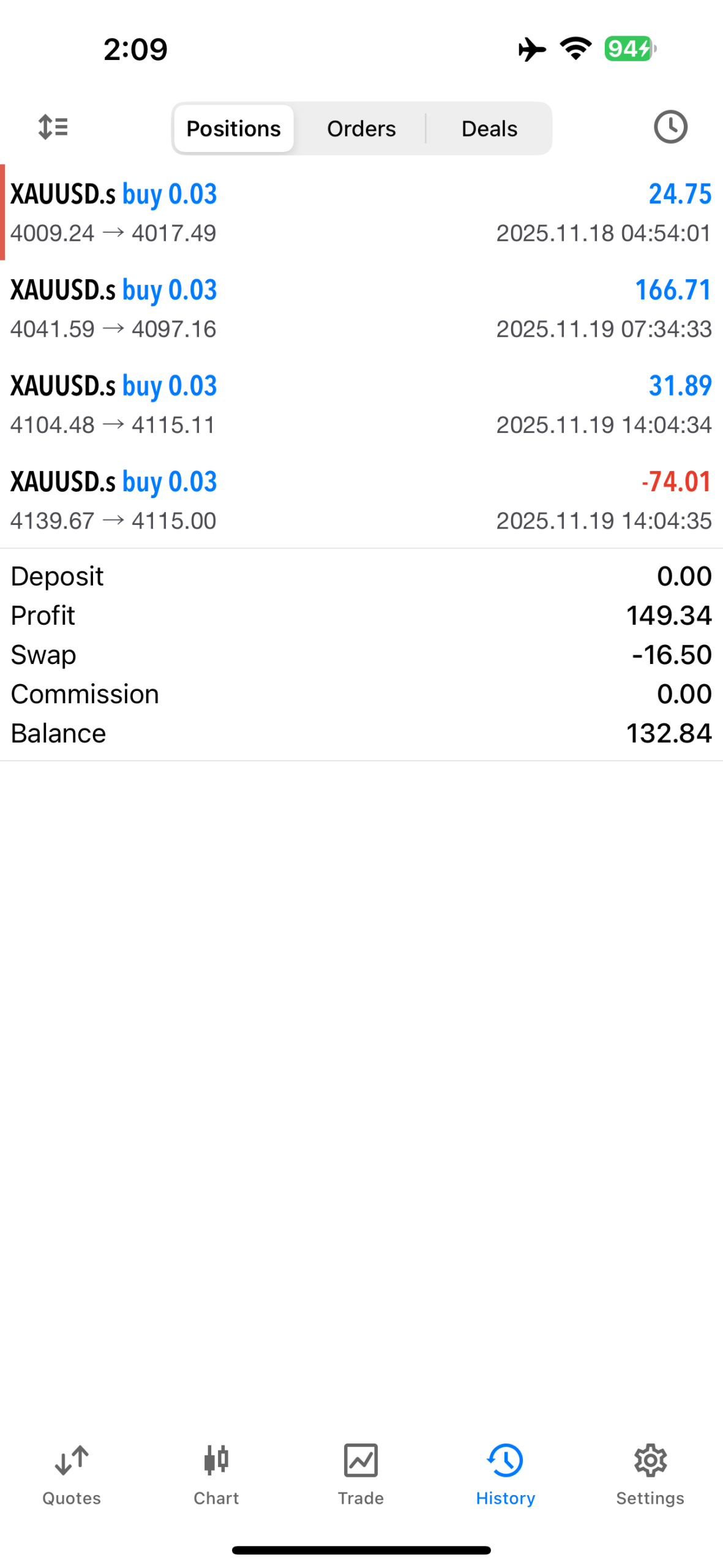The image size is (723, 1568).
Task: Switch to the Deals segment
Action: tap(489, 129)
